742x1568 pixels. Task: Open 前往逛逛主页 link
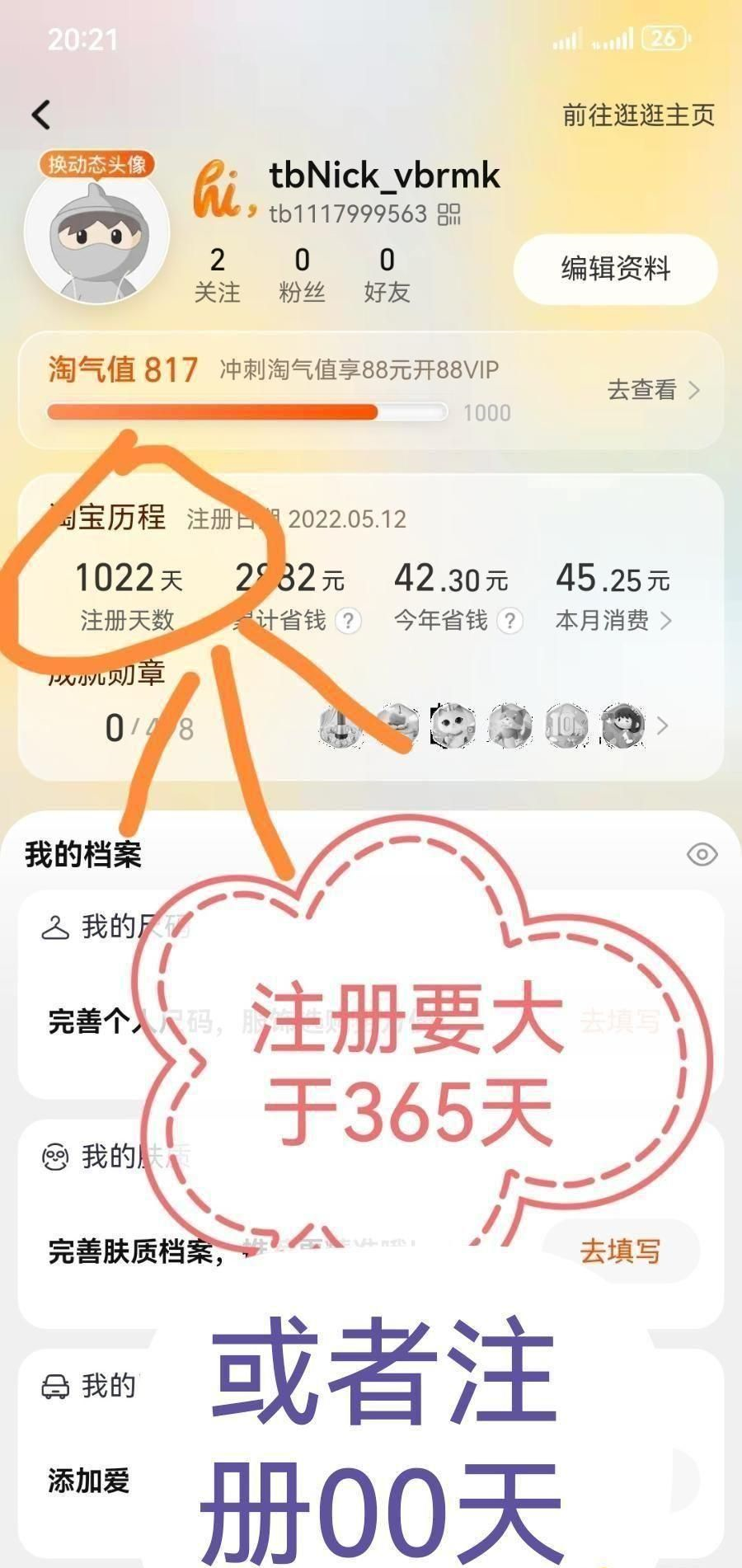coord(638,115)
